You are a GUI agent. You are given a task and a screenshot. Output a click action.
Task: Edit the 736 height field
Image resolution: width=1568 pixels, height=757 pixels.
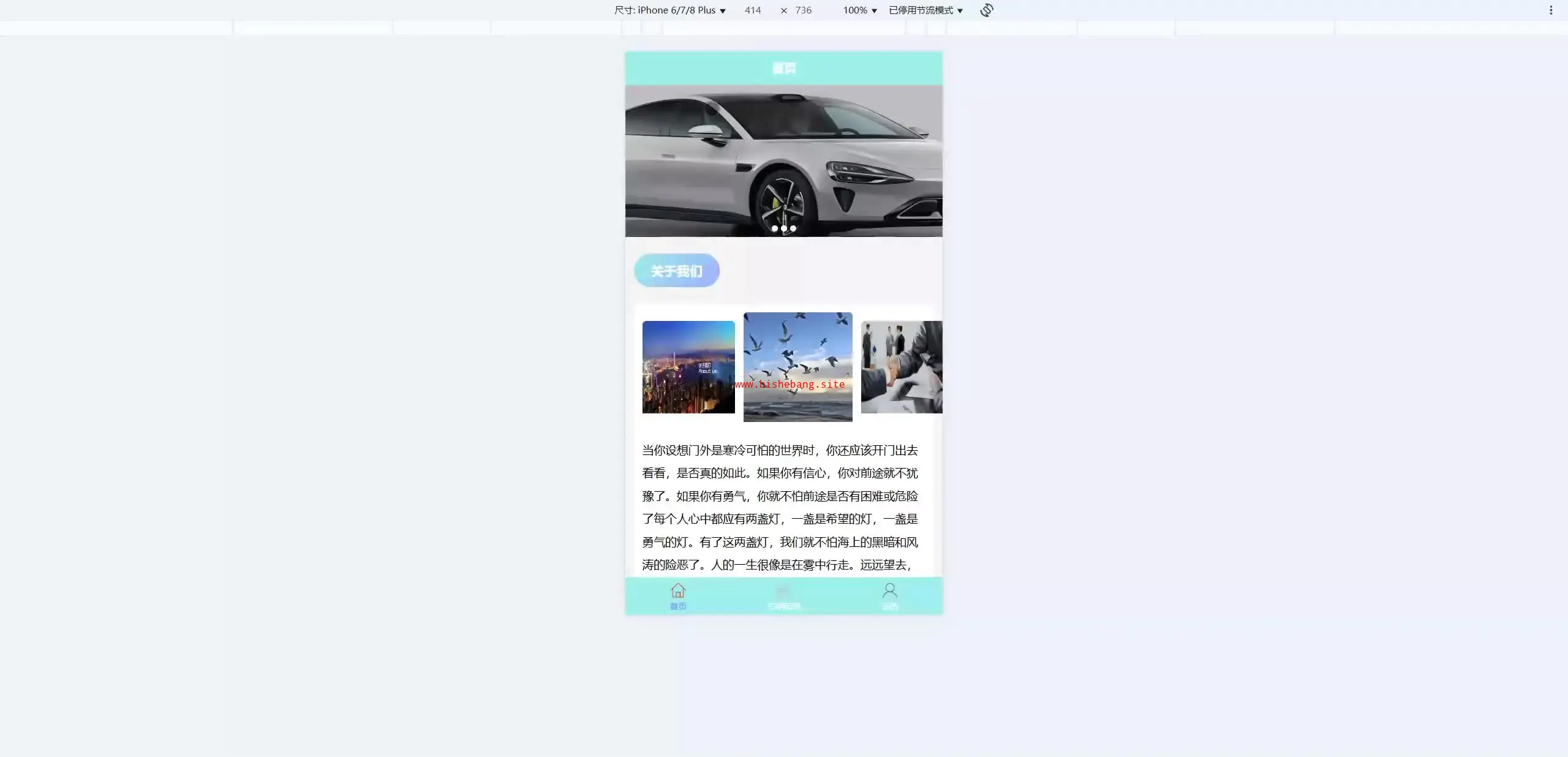[x=803, y=10]
